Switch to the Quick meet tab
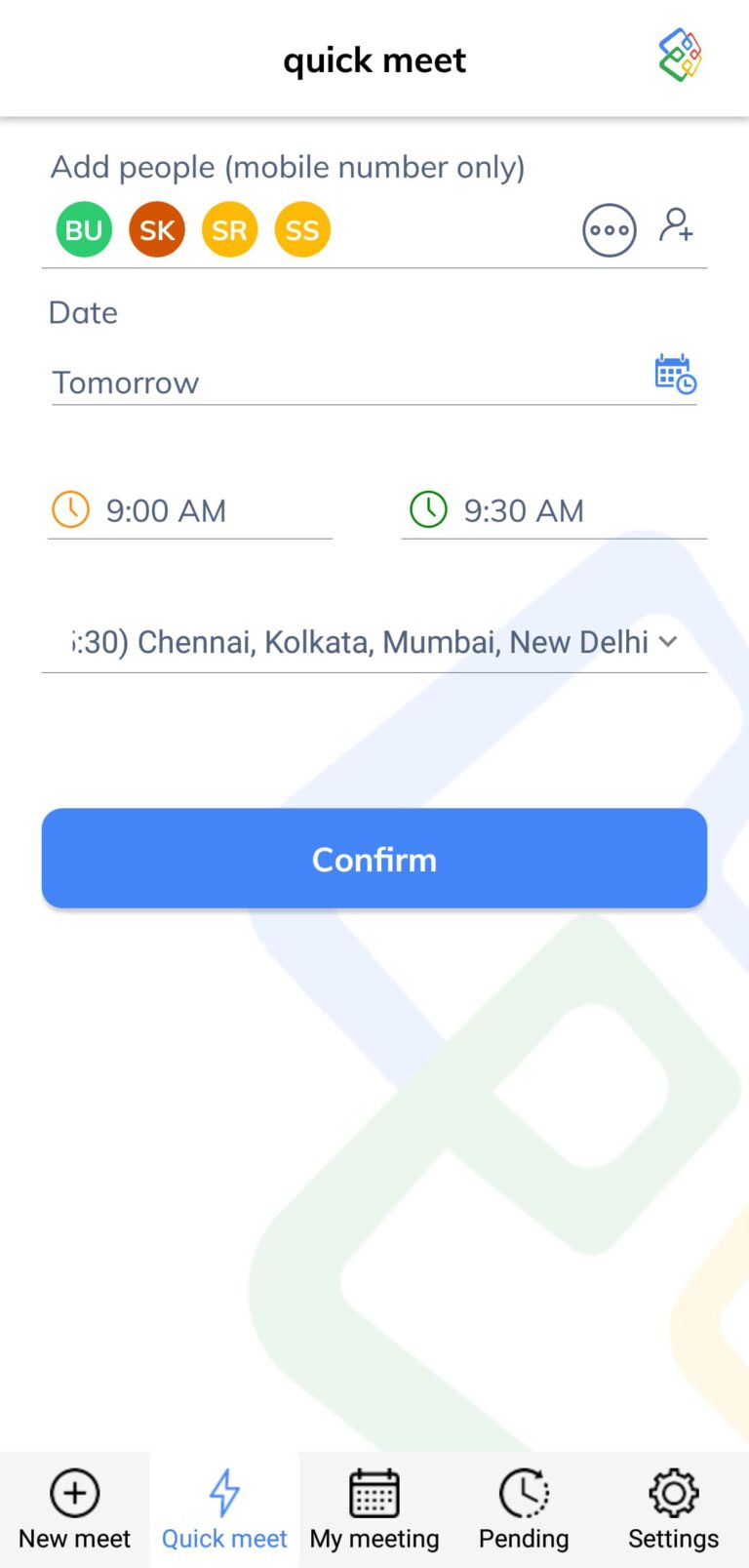Screen dimensions: 749x1568 (224, 1509)
